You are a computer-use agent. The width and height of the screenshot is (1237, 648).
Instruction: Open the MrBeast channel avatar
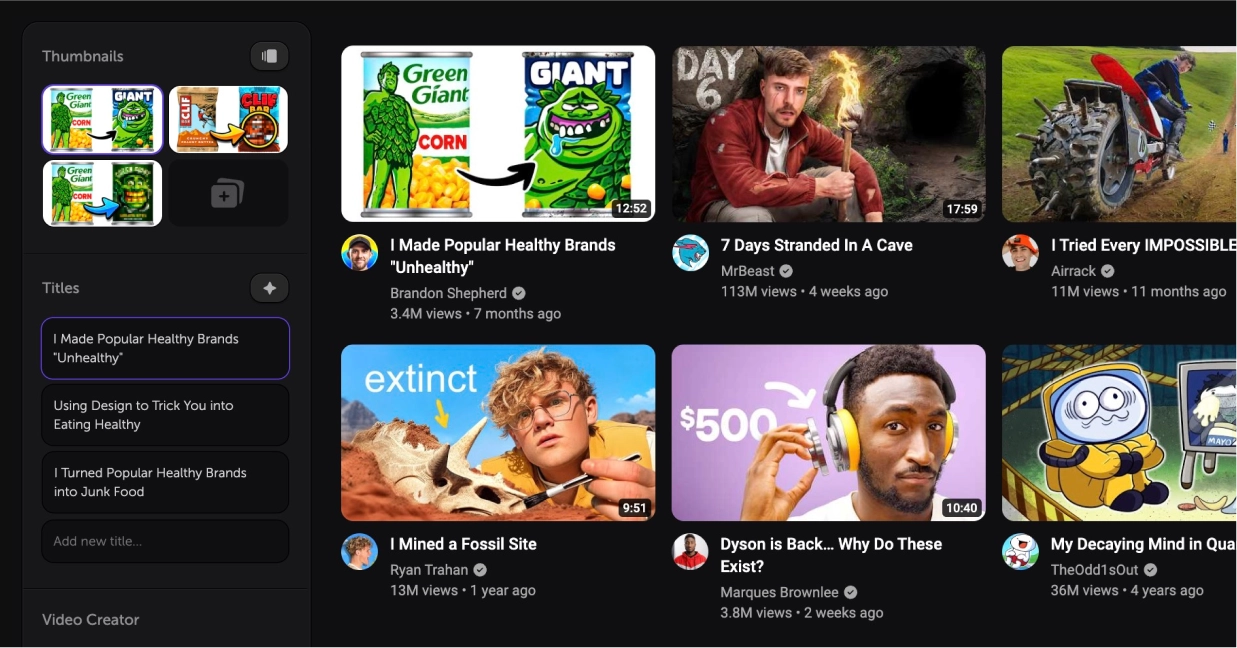tap(690, 253)
